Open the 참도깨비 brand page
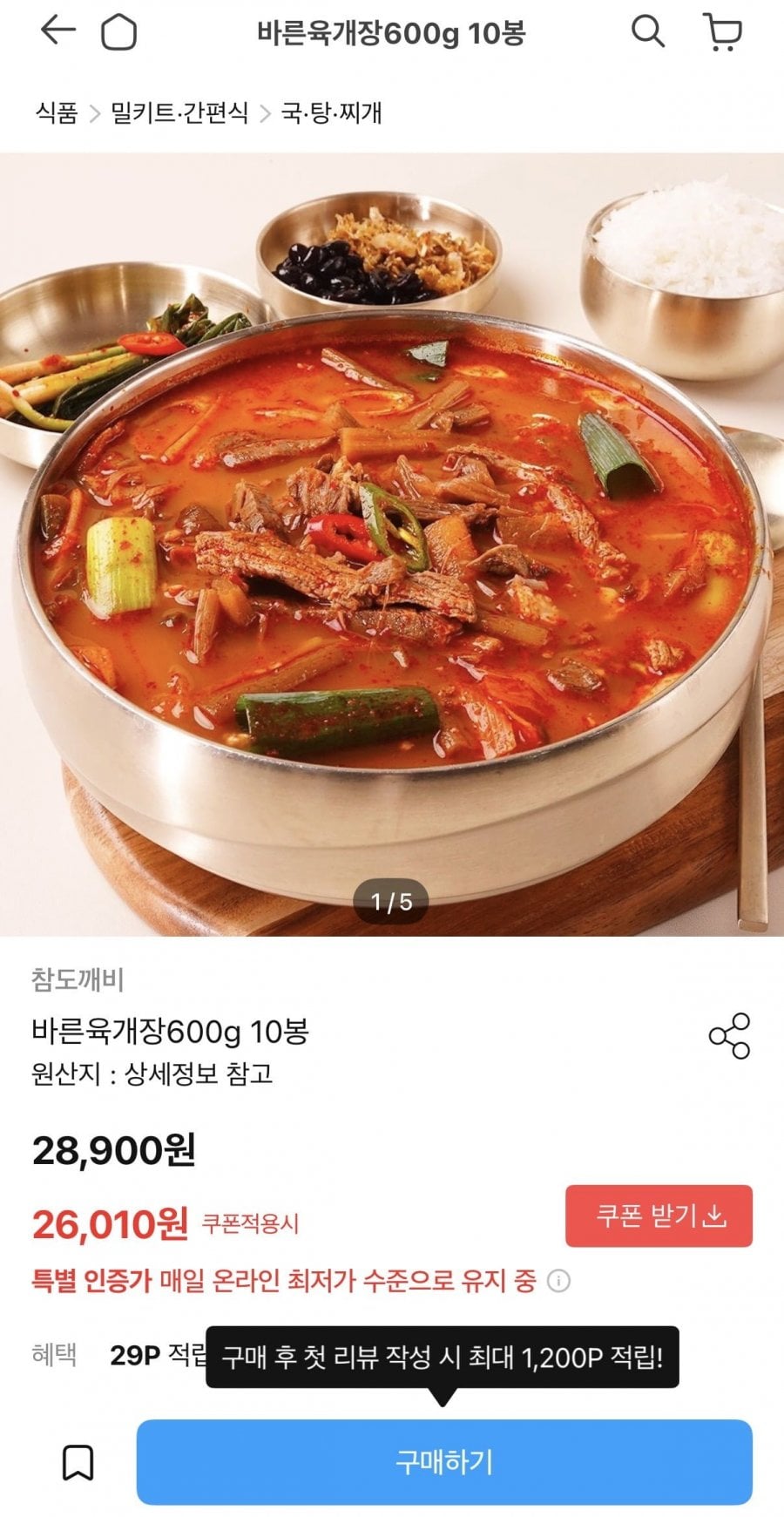Image resolution: width=784 pixels, height=1517 pixels. point(78,979)
